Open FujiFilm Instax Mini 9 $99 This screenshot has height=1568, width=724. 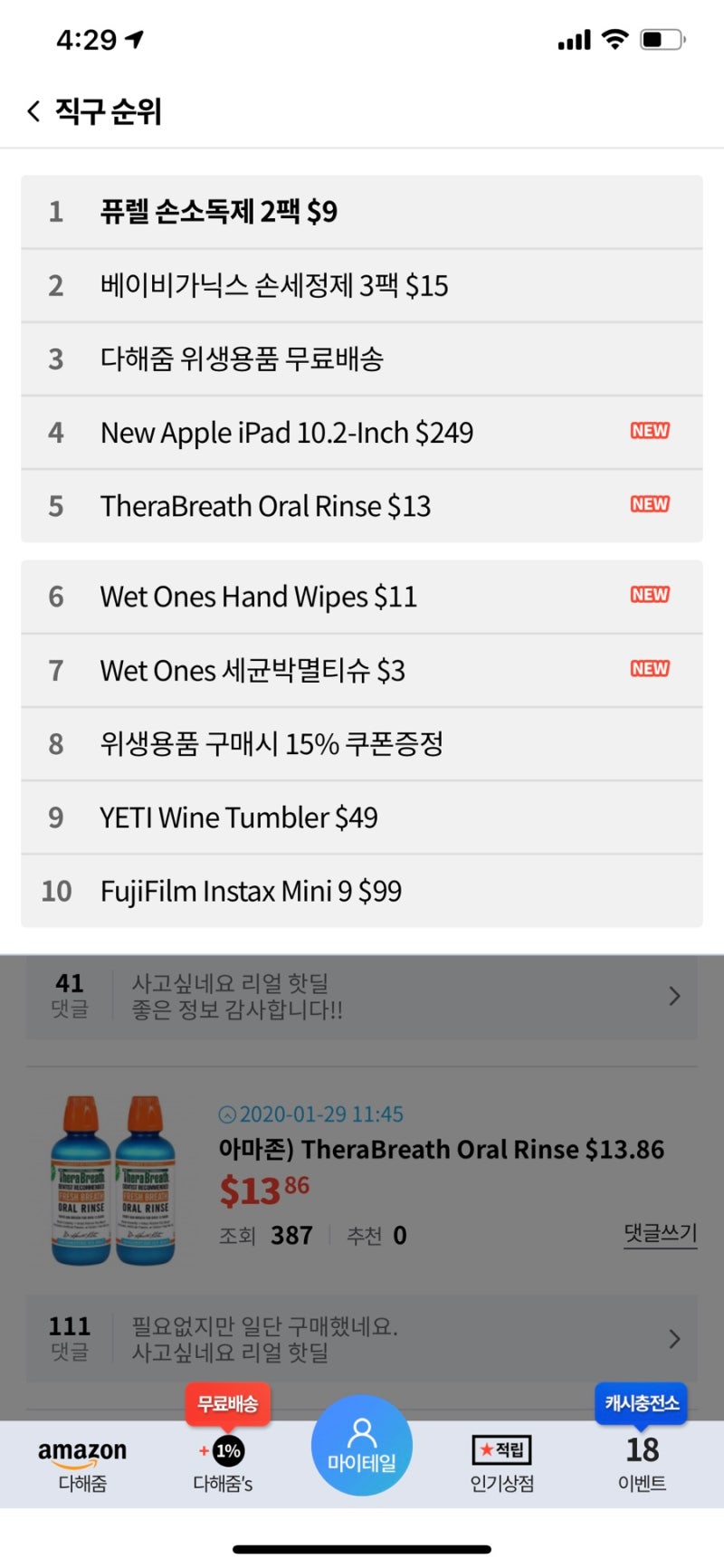point(362,891)
